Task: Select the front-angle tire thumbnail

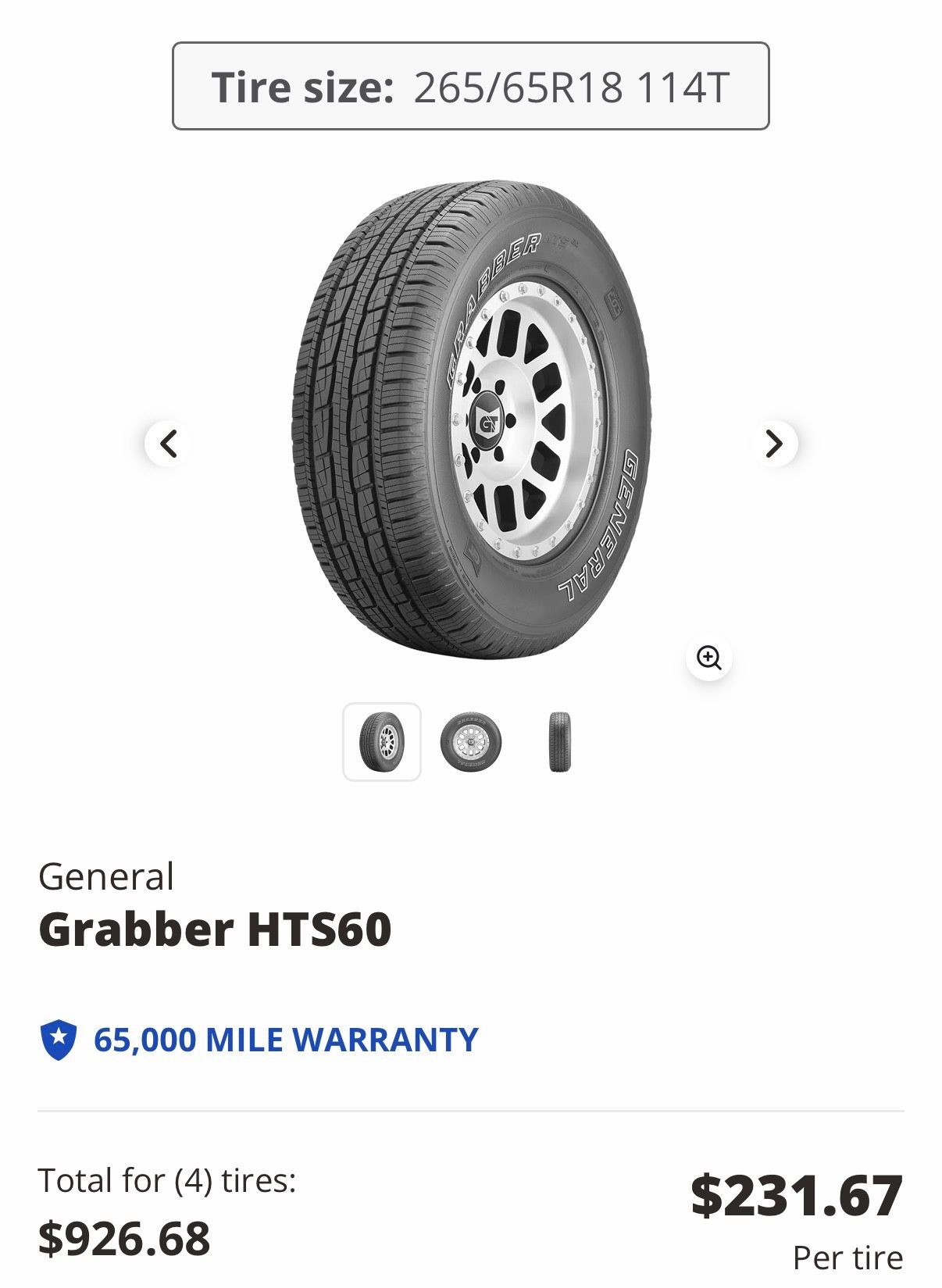Action: click(x=382, y=740)
